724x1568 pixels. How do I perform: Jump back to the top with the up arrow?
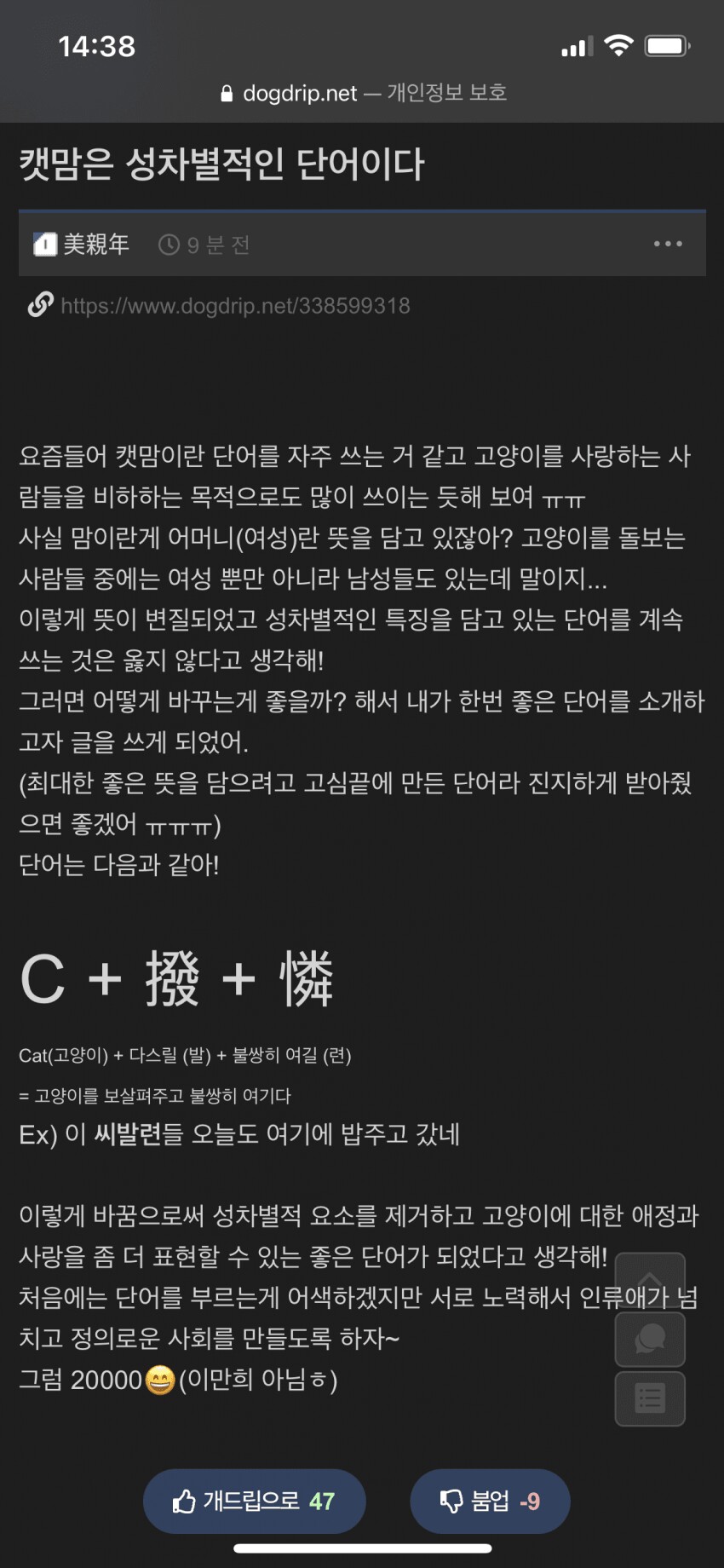(x=650, y=1280)
